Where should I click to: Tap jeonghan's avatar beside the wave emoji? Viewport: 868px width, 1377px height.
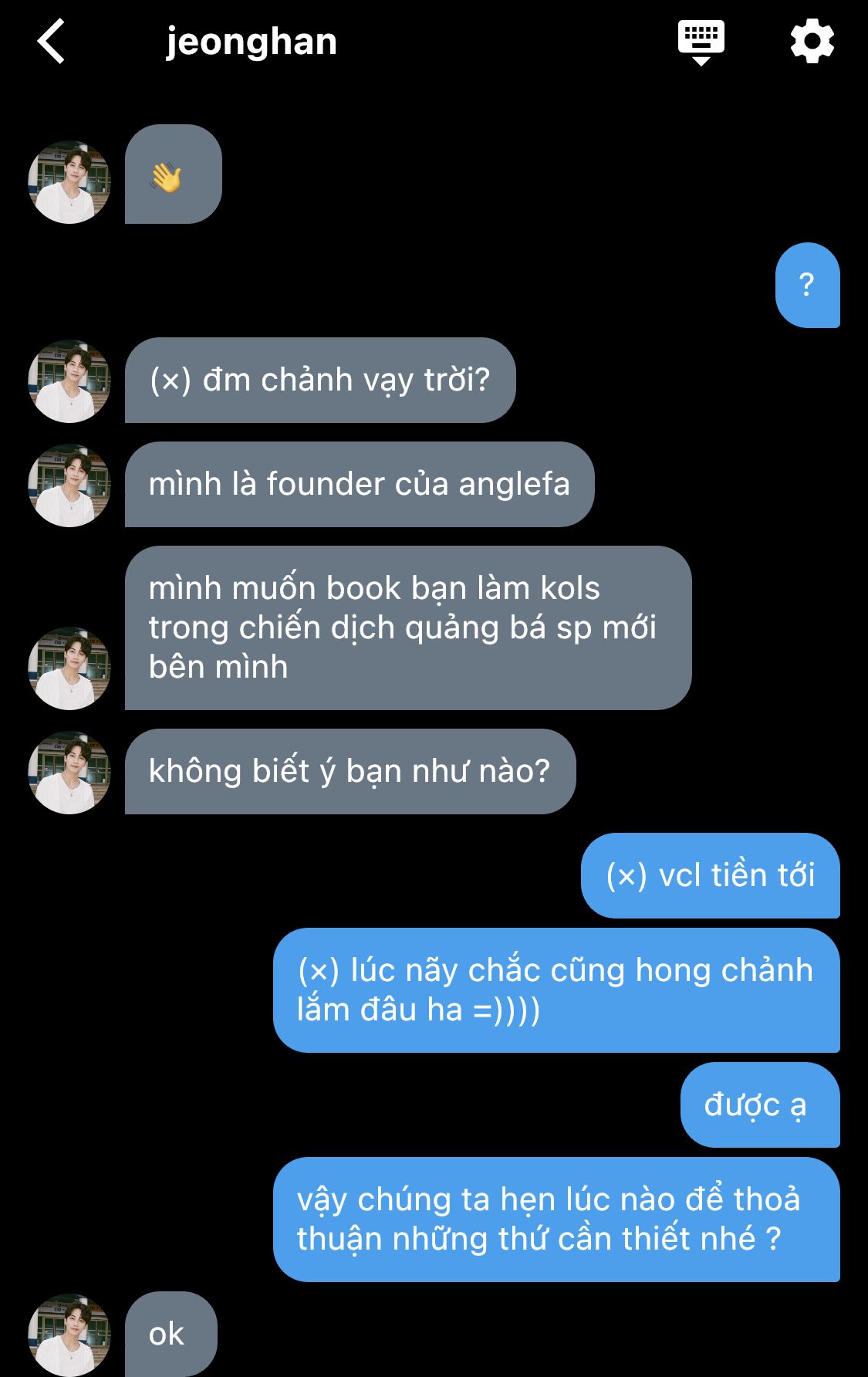point(69,182)
